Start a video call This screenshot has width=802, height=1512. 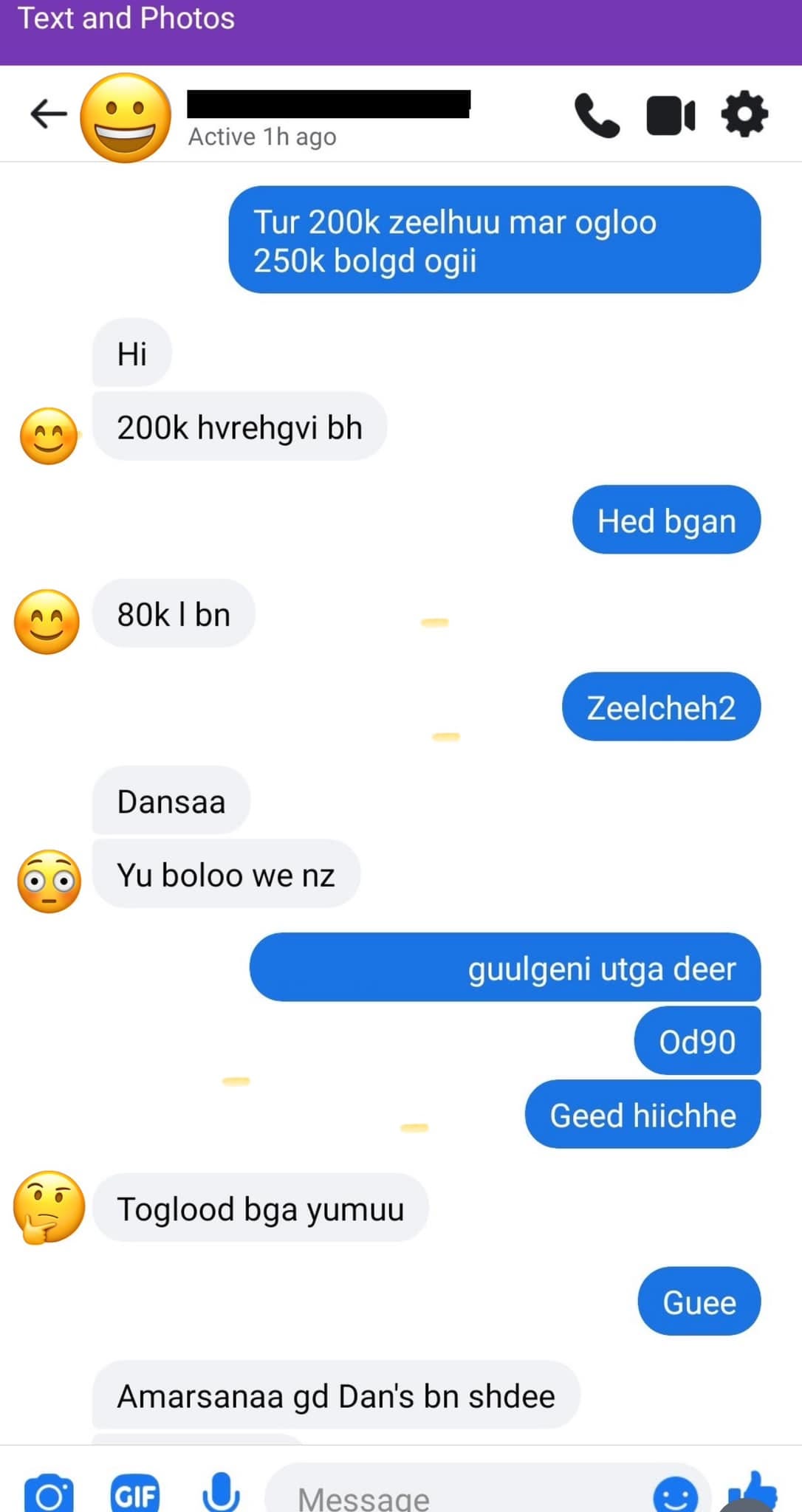coord(671,116)
